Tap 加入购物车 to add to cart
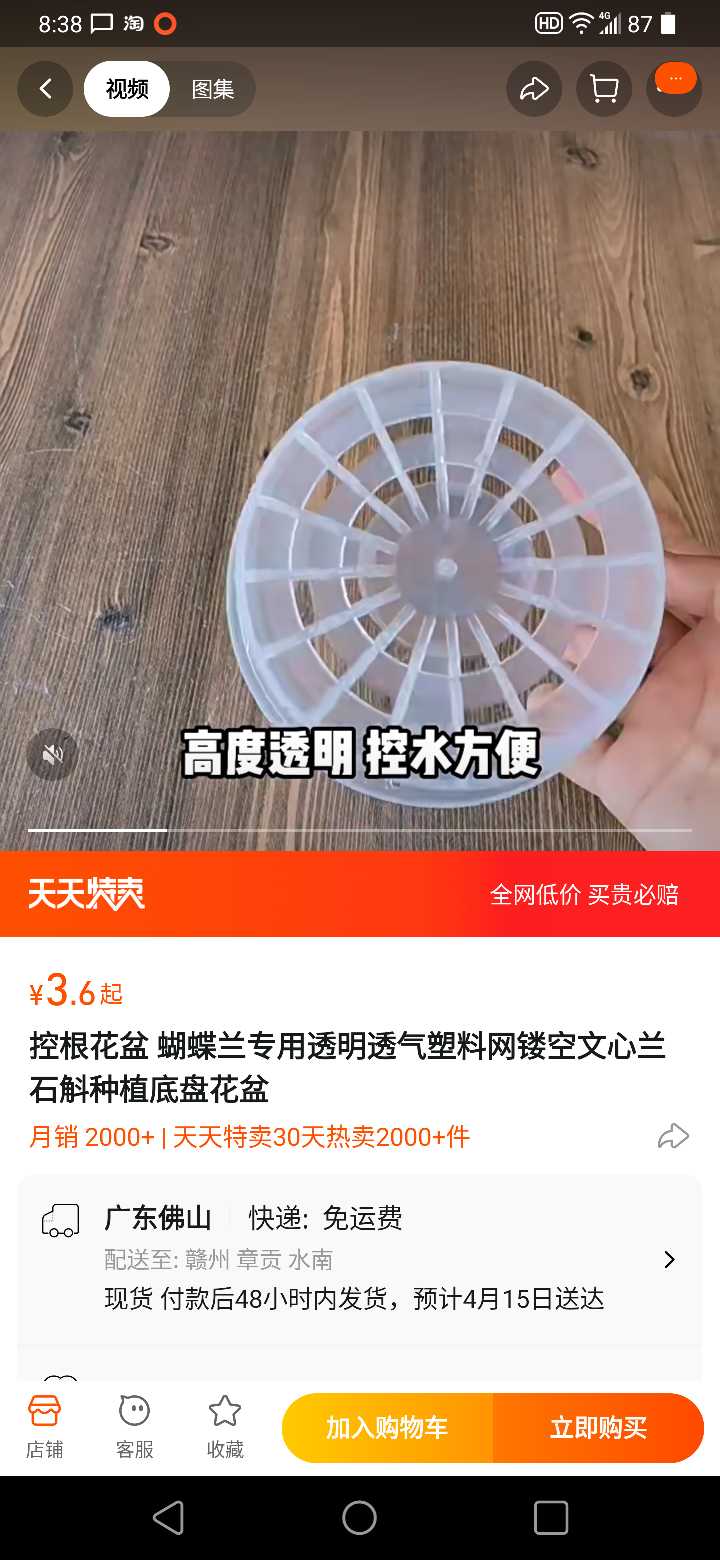This screenshot has width=720, height=1560. [387, 1428]
